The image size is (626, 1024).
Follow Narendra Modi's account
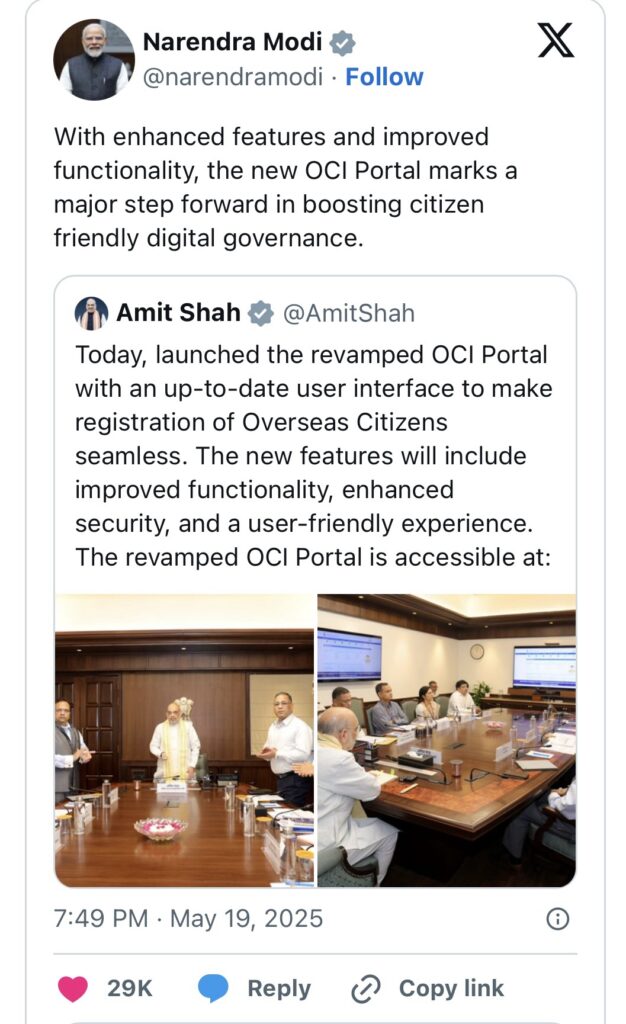(x=384, y=77)
